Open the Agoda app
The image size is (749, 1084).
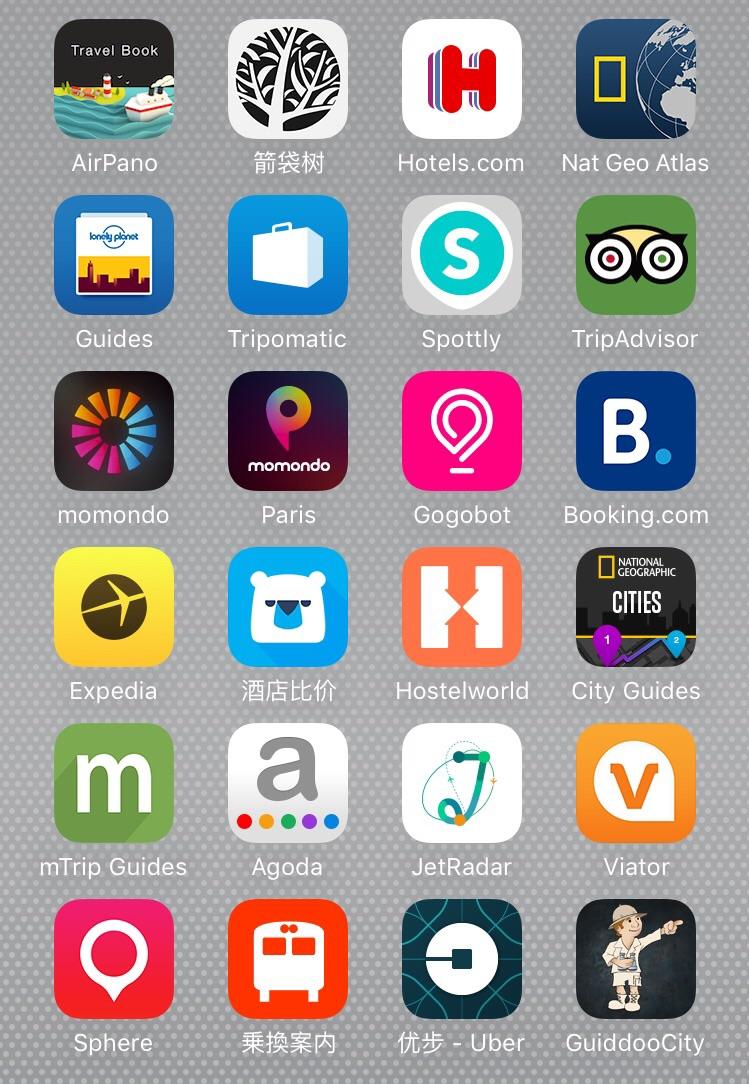[x=288, y=783]
